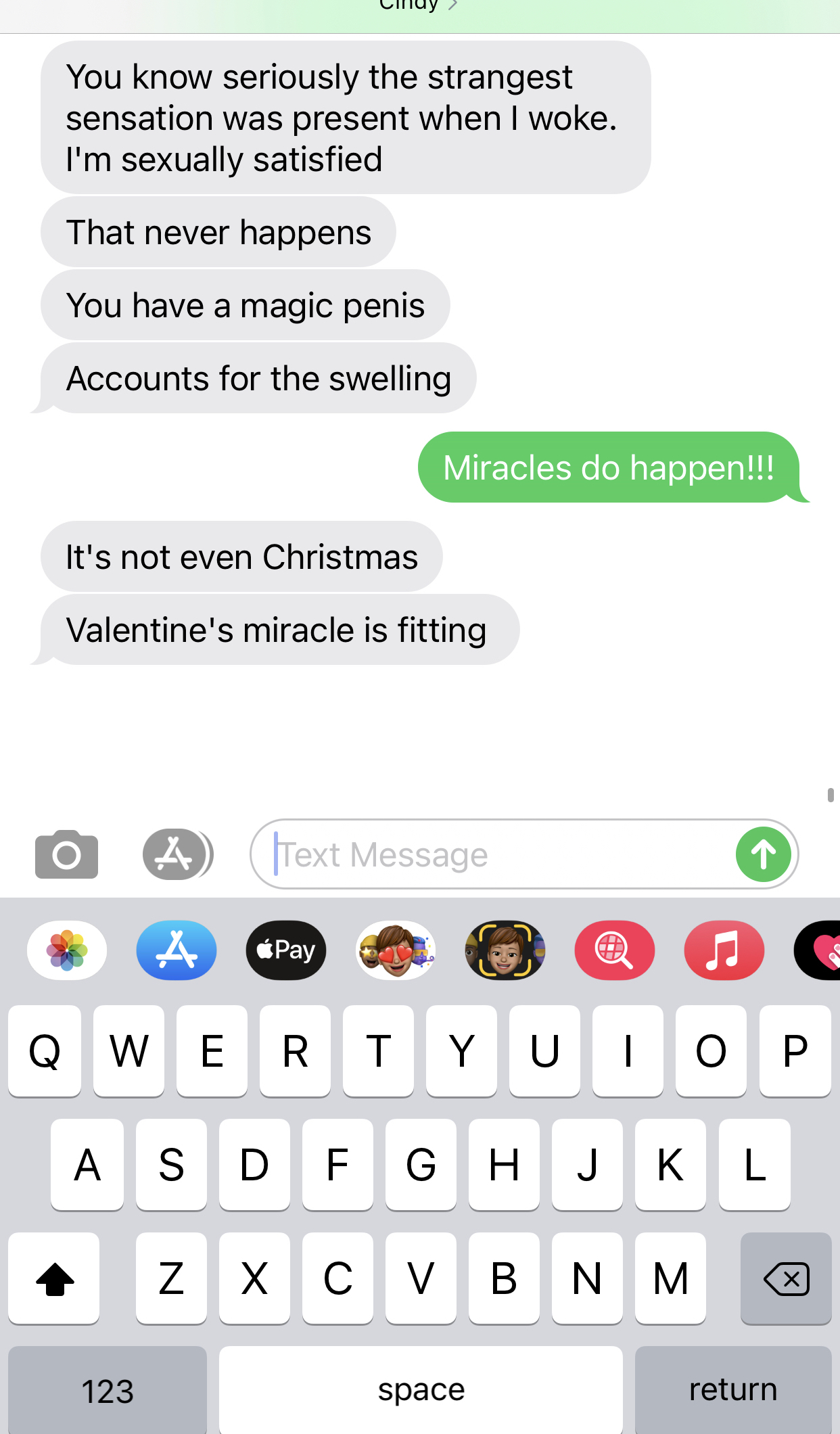Switch keyboard to numbers with 123 key
The height and width of the screenshot is (1434, 840).
(x=108, y=1391)
